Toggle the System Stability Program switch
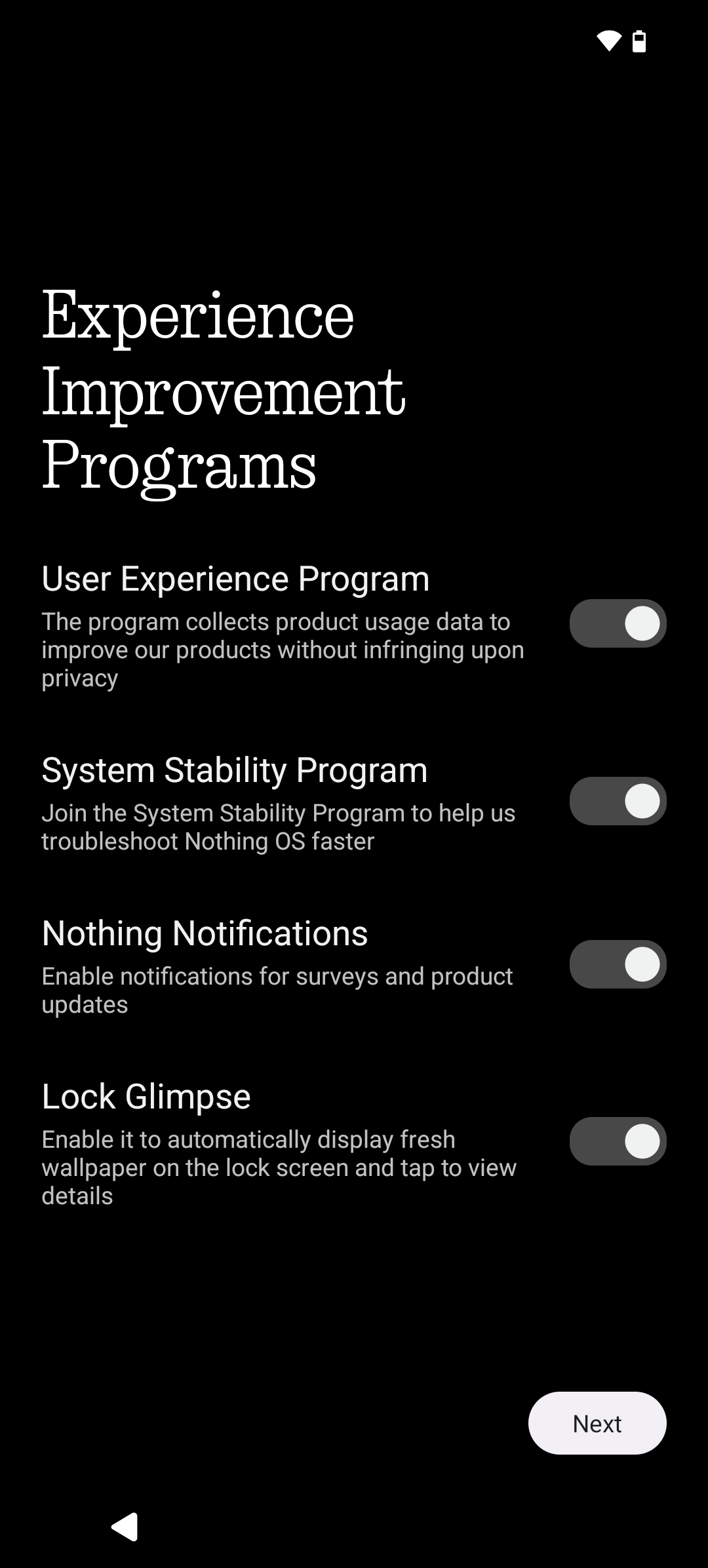 pos(618,801)
